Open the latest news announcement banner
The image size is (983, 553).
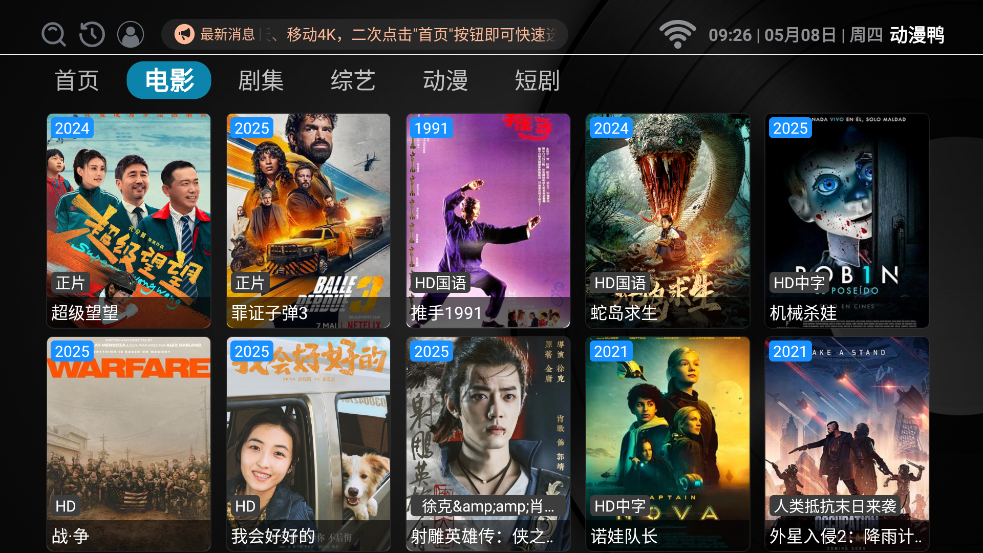coord(365,35)
